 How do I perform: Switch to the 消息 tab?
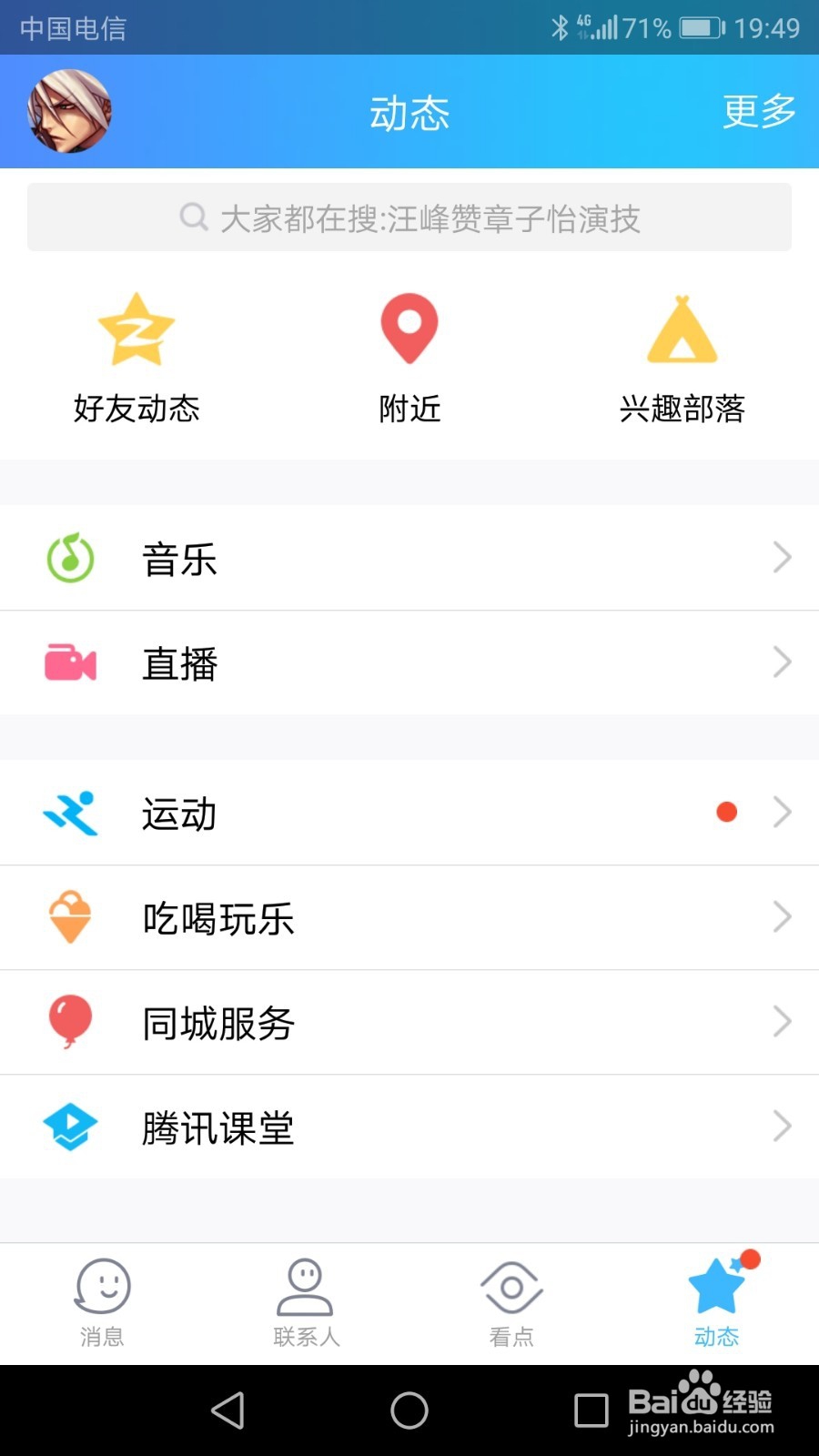pos(102,1303)
